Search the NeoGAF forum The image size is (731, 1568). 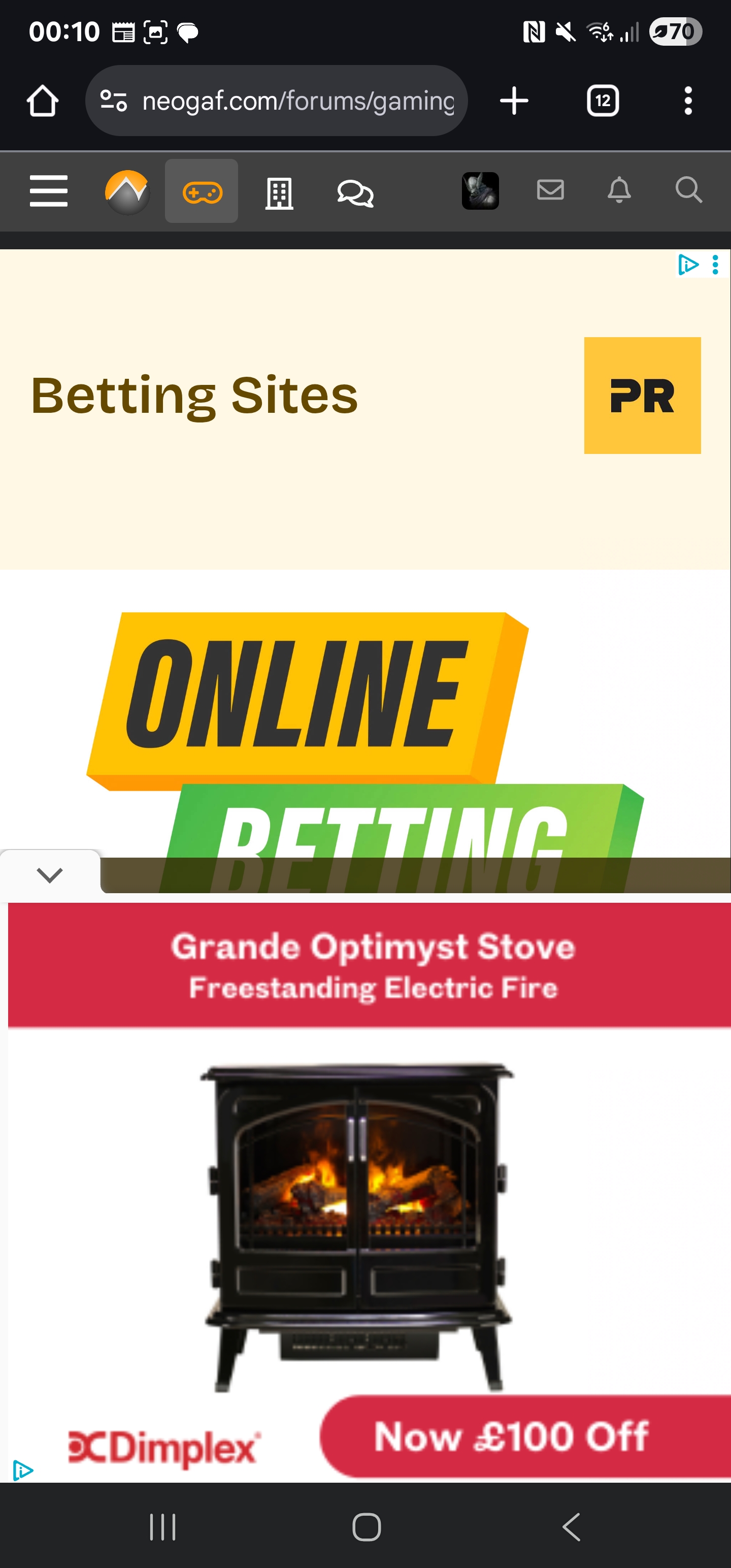pos(688,190)
